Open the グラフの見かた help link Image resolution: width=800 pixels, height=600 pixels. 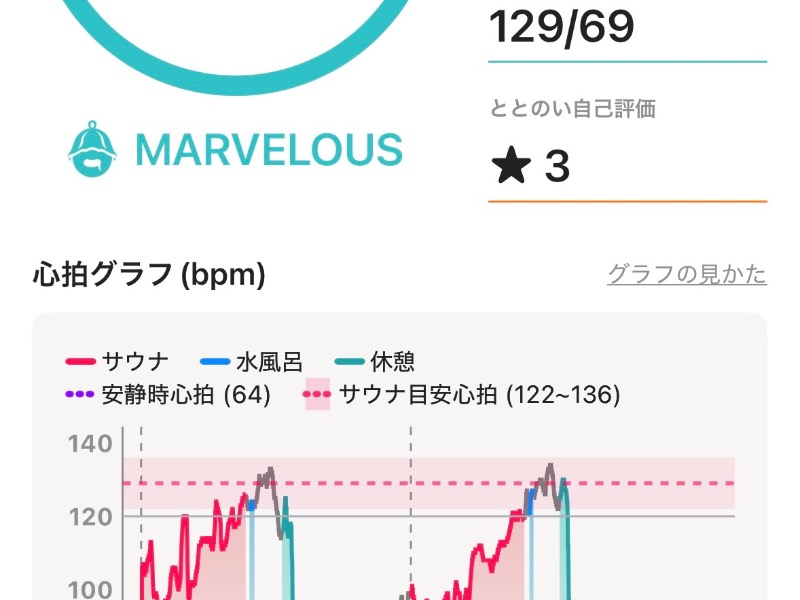coord(687,274)
